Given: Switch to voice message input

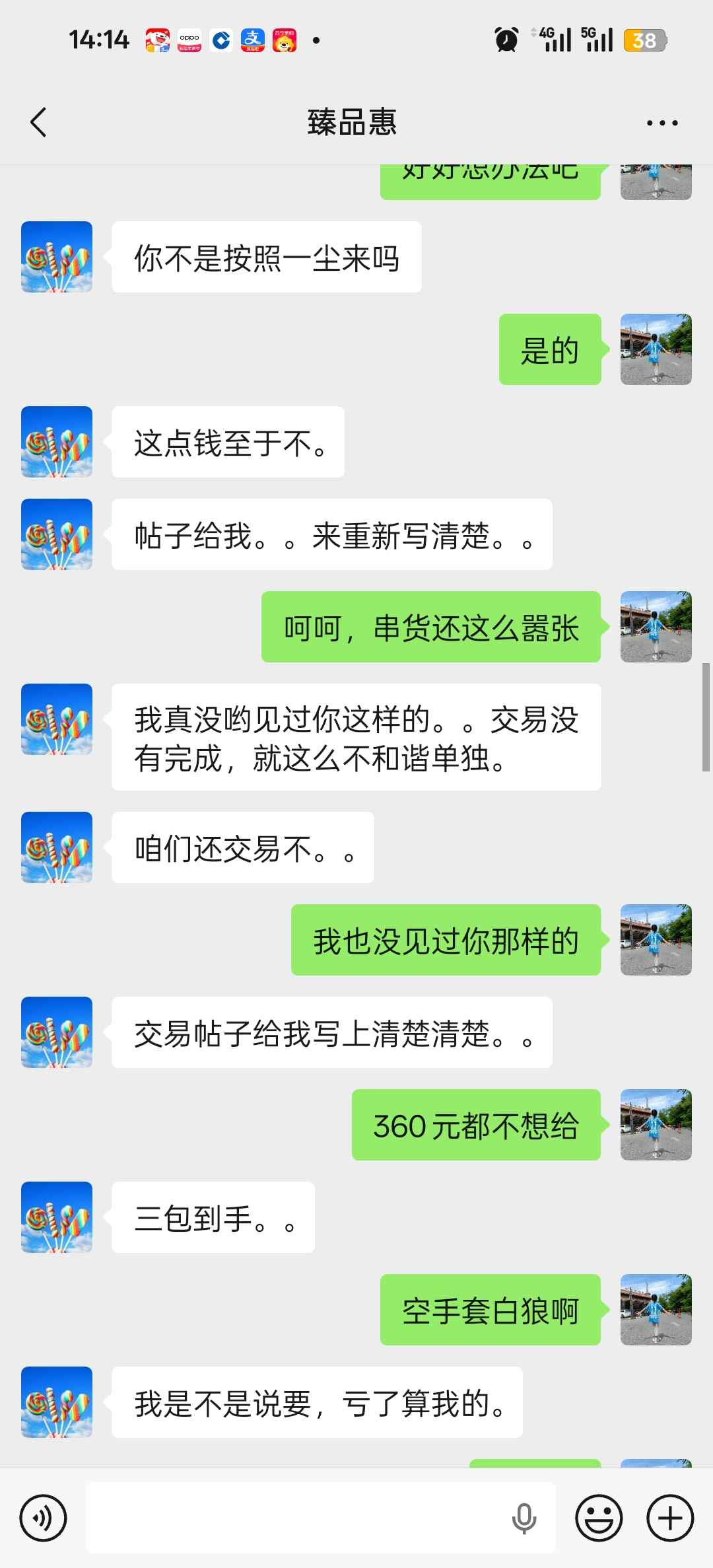Looking at the screenshot, I should (44, 1518).
